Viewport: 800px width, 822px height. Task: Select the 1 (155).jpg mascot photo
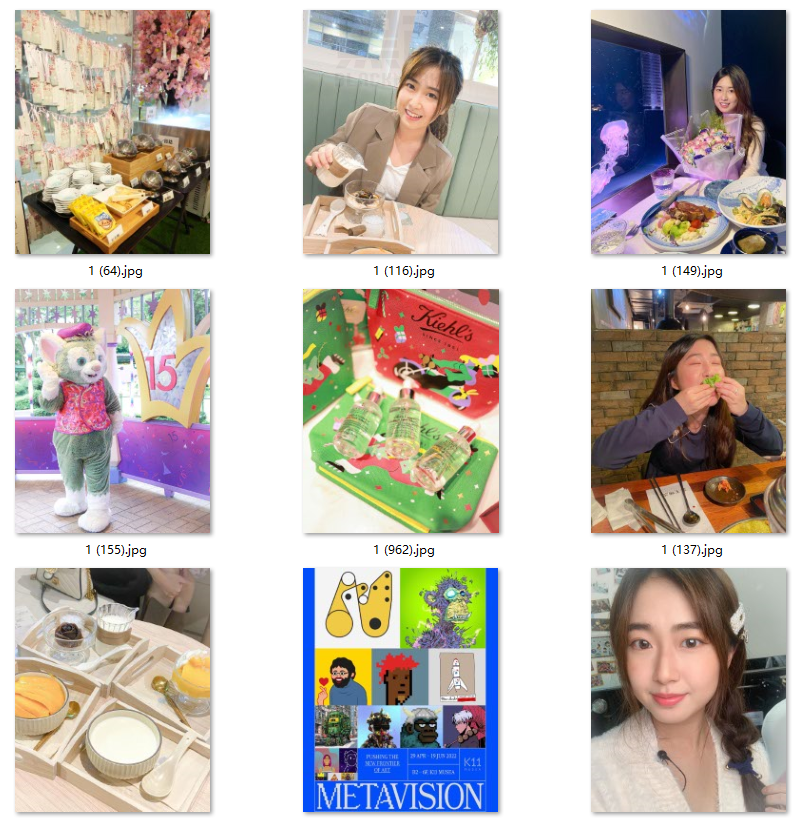pyautogui.click(x=112, y=411)
